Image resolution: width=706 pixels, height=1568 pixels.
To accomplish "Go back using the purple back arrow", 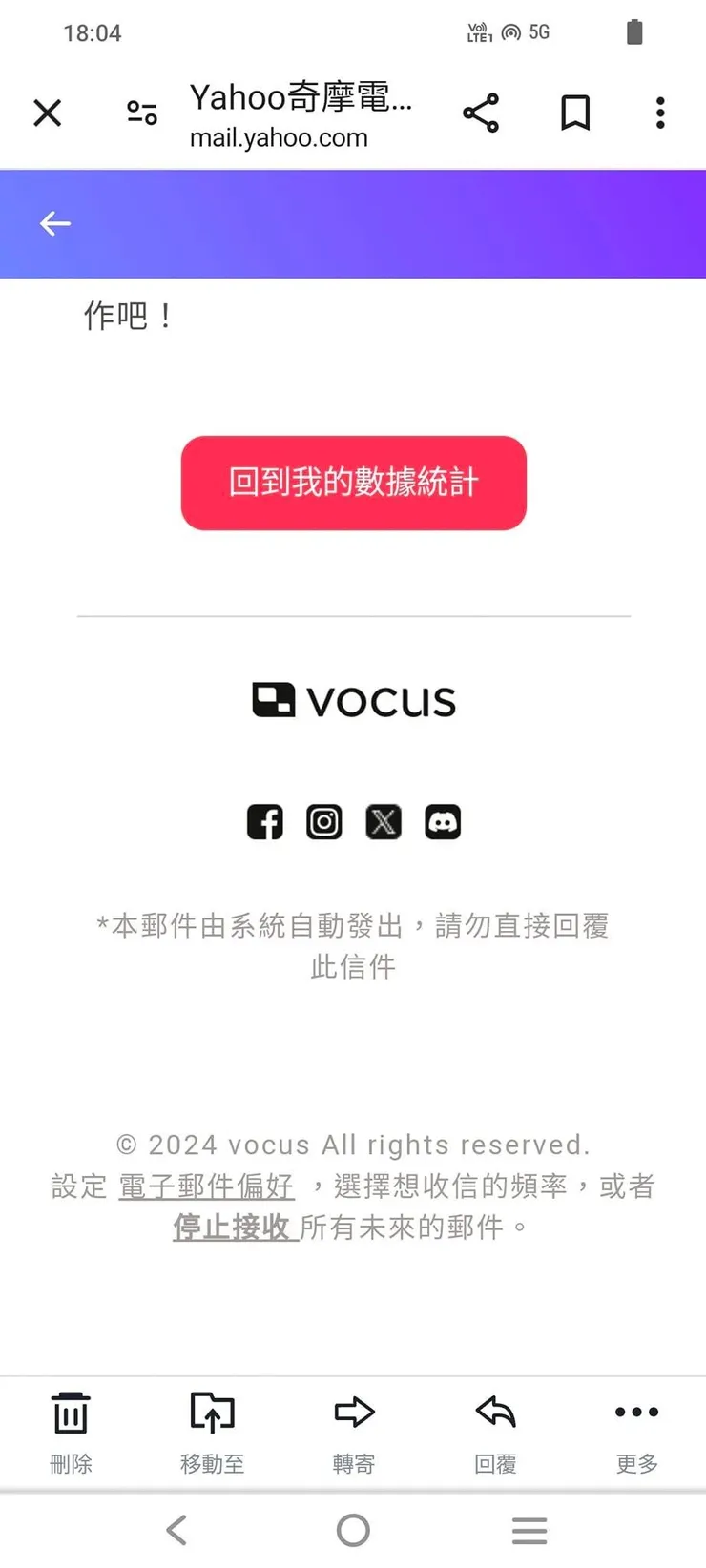I will (54, 224).
